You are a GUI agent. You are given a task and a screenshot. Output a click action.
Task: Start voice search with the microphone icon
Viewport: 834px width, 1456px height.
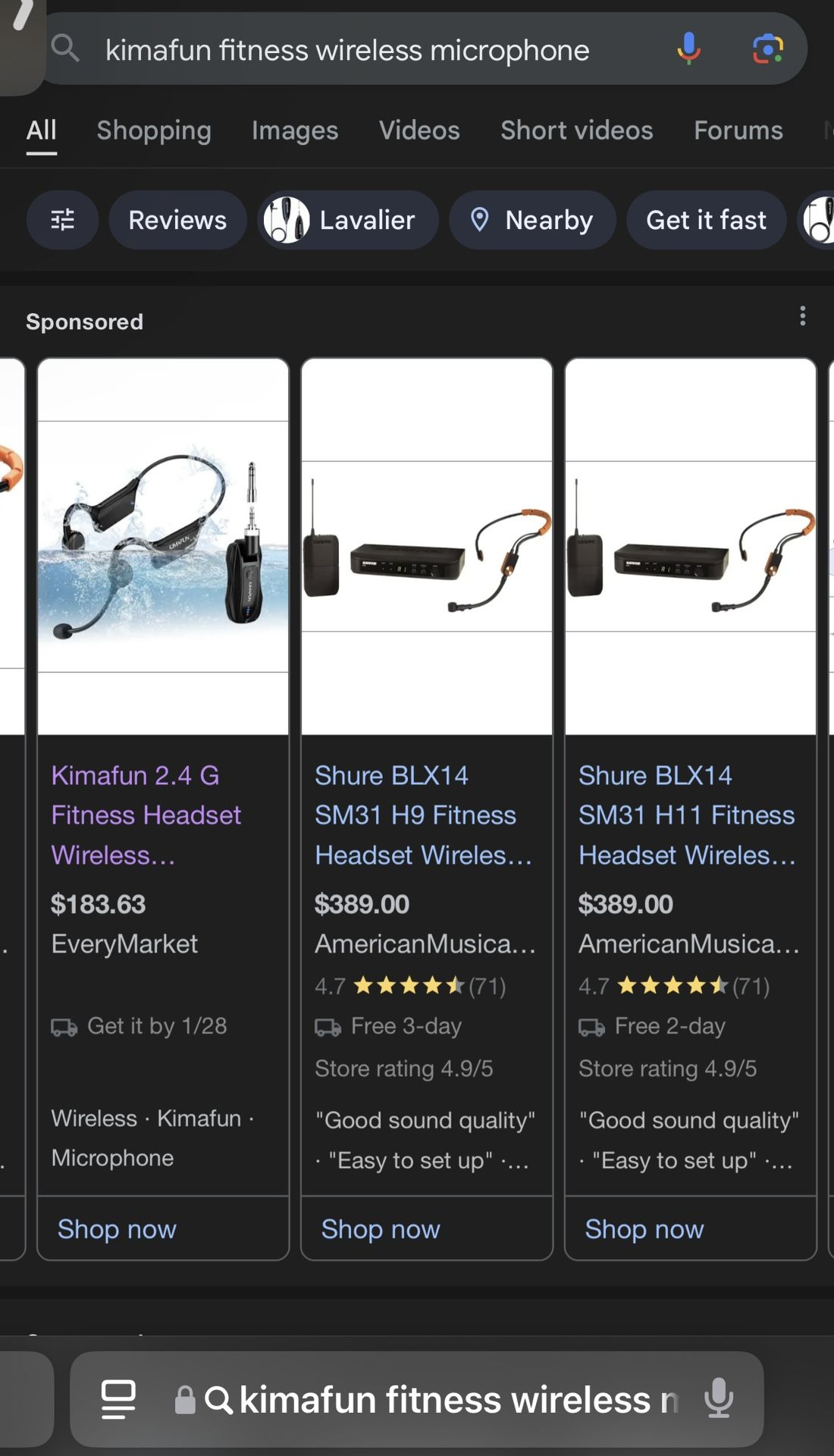[x=688, y=49]
